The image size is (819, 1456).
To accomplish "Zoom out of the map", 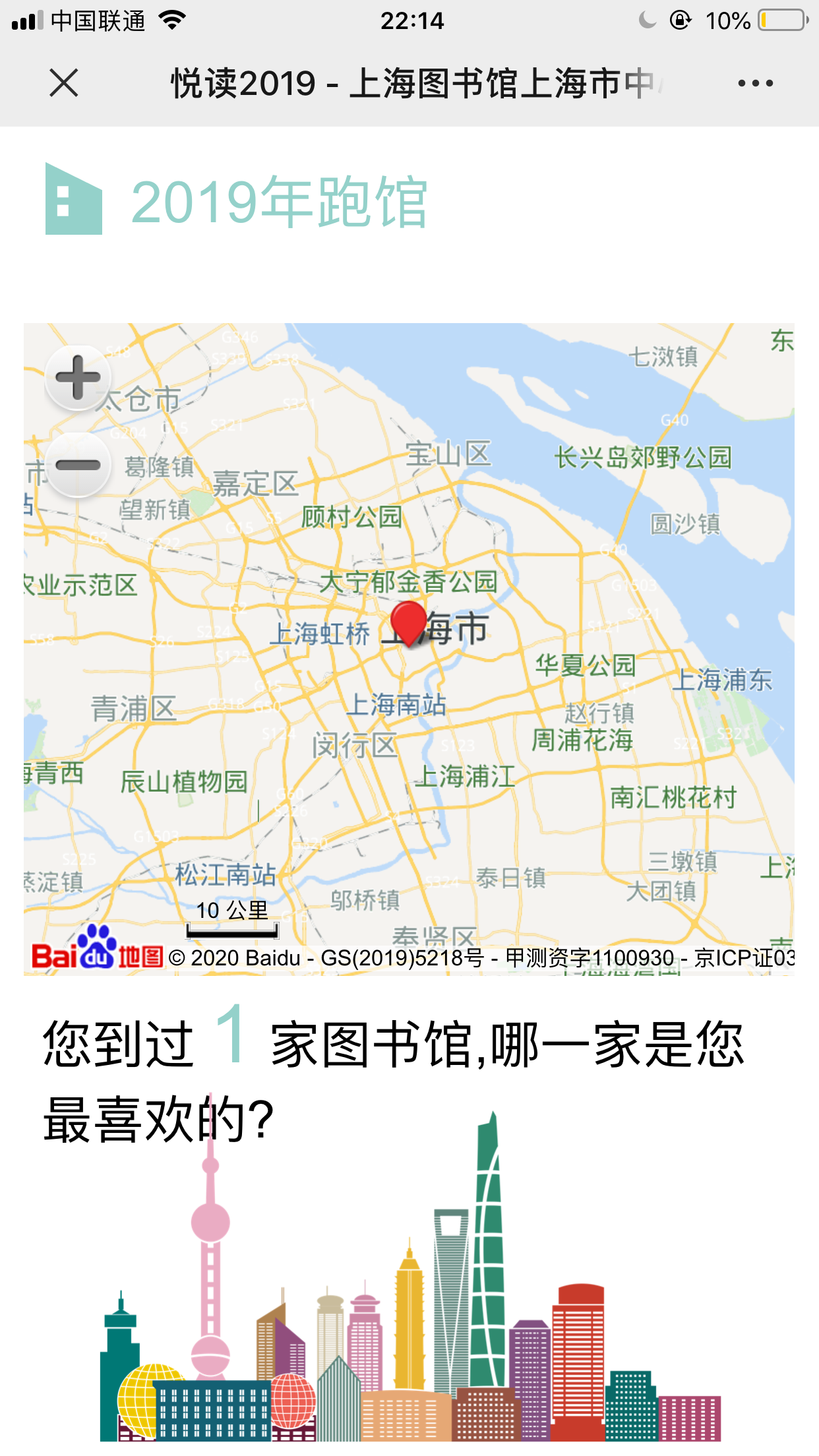I will click(78, 465).
